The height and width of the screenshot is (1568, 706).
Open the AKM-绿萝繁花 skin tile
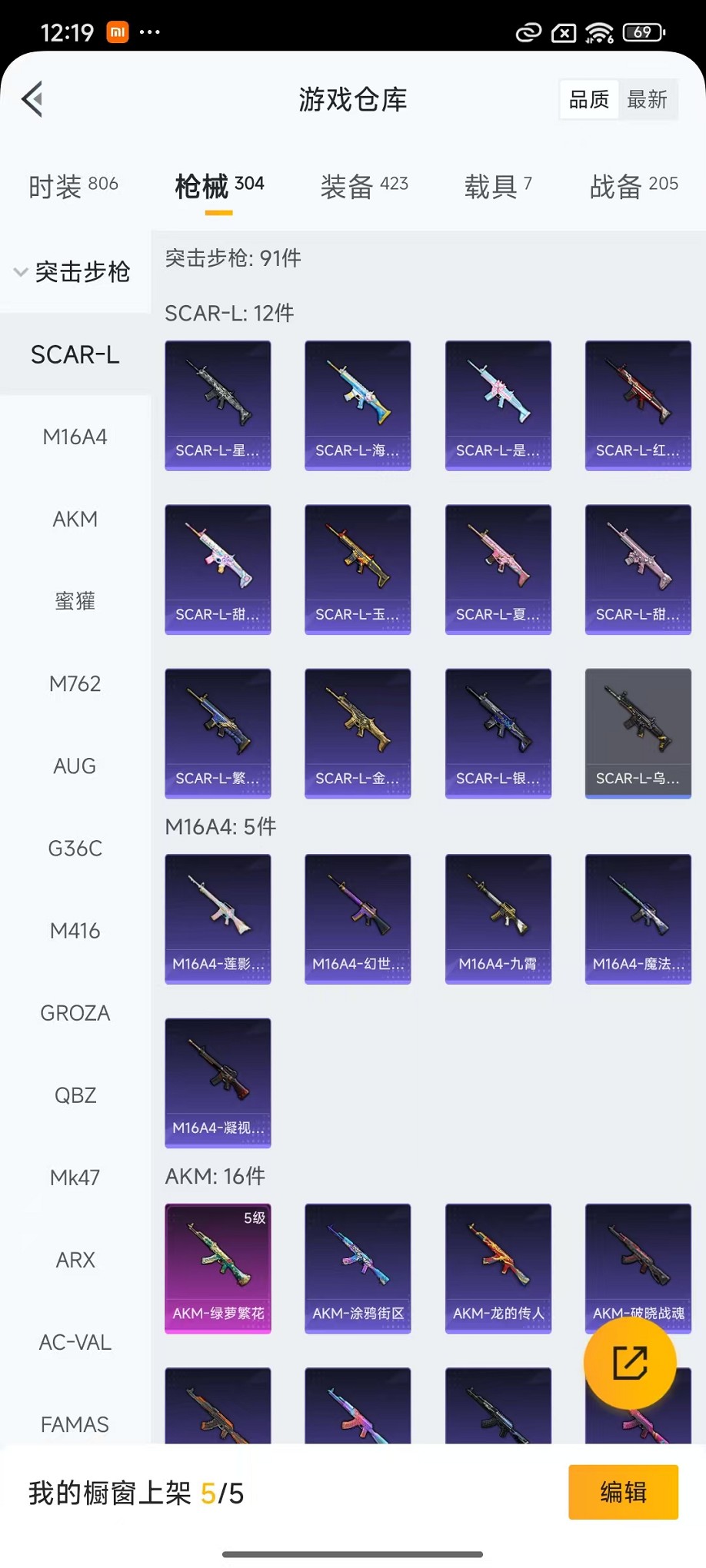coord(218,1268)
